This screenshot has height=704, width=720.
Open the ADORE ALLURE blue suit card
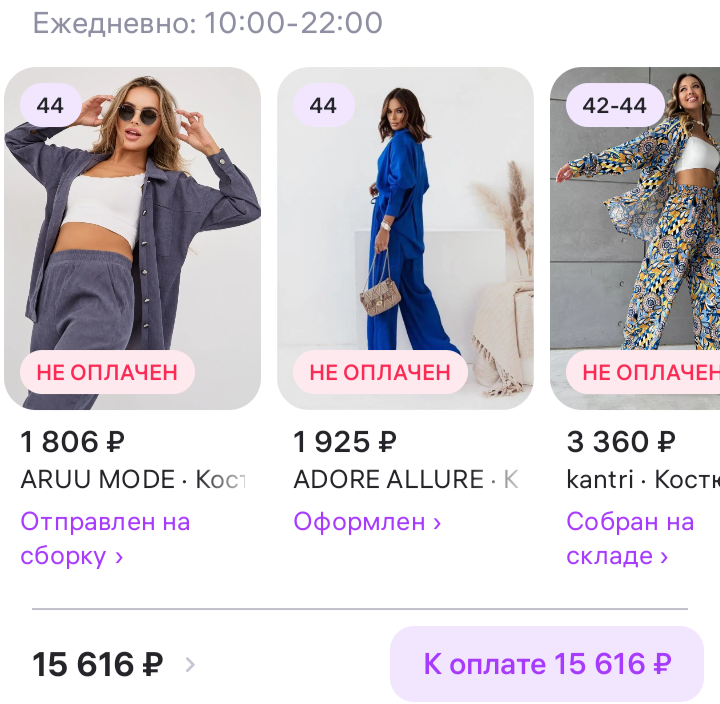(x=405, y=238)
